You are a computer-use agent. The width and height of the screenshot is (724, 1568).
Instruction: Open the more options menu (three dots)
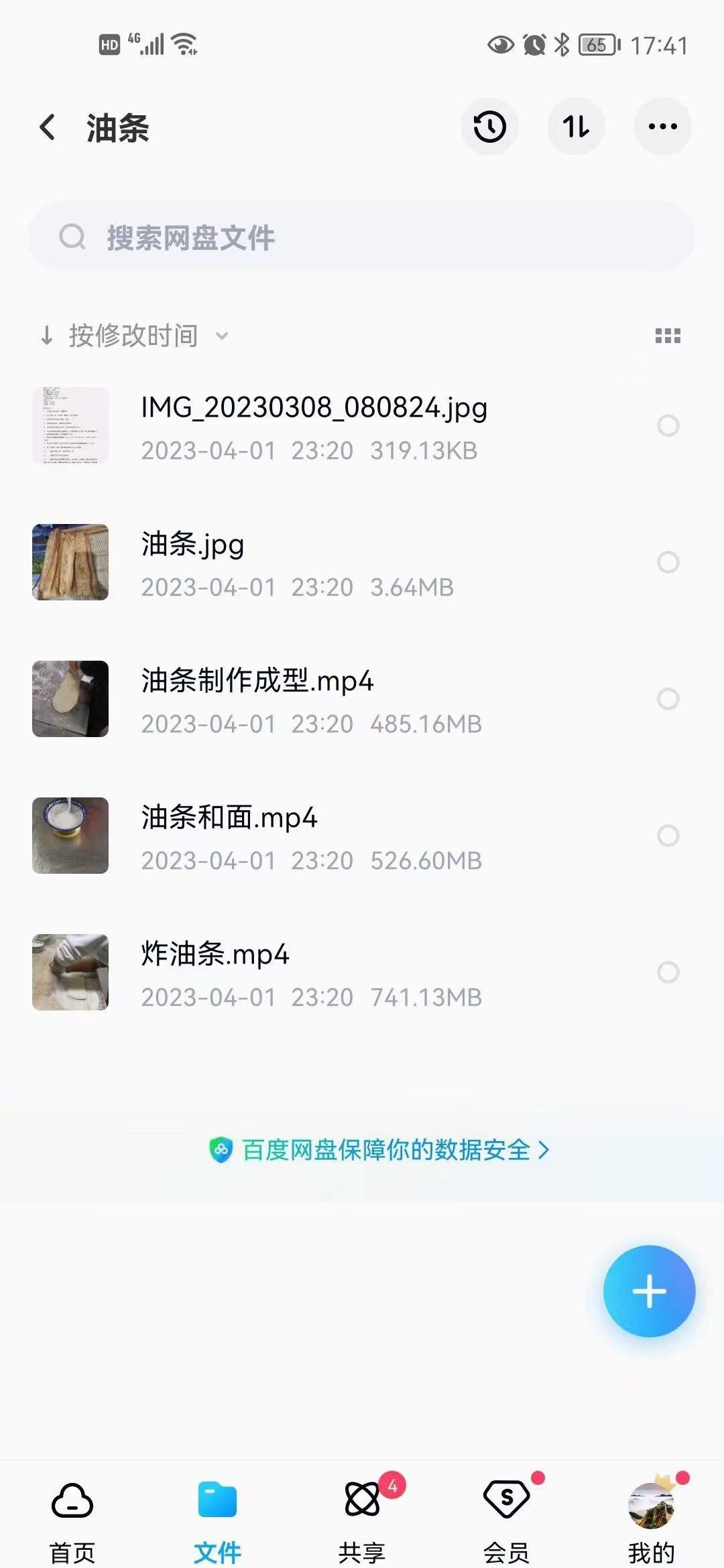(x=662, y=126)
